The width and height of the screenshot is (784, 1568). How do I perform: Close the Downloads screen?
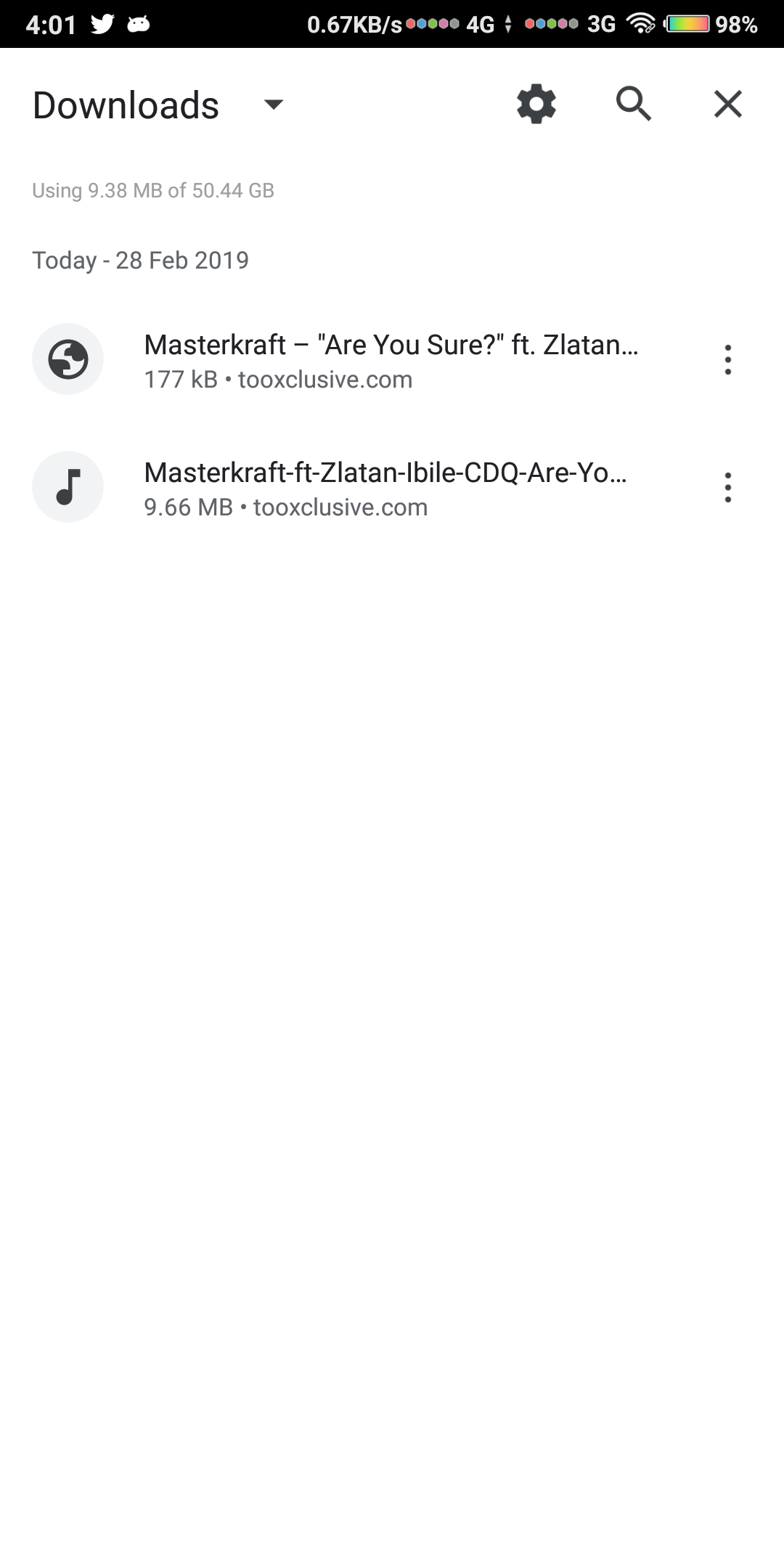pos(728,104)
